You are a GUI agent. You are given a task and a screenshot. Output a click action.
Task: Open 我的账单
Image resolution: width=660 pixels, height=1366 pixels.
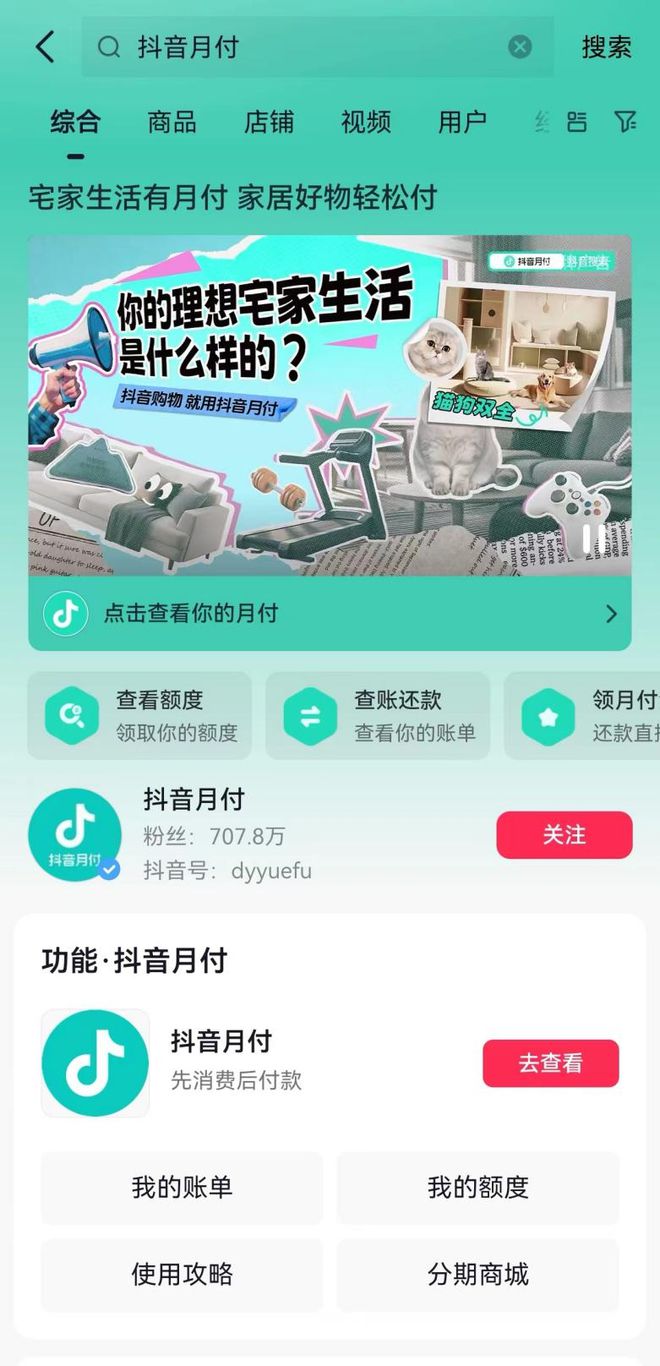182,1188
